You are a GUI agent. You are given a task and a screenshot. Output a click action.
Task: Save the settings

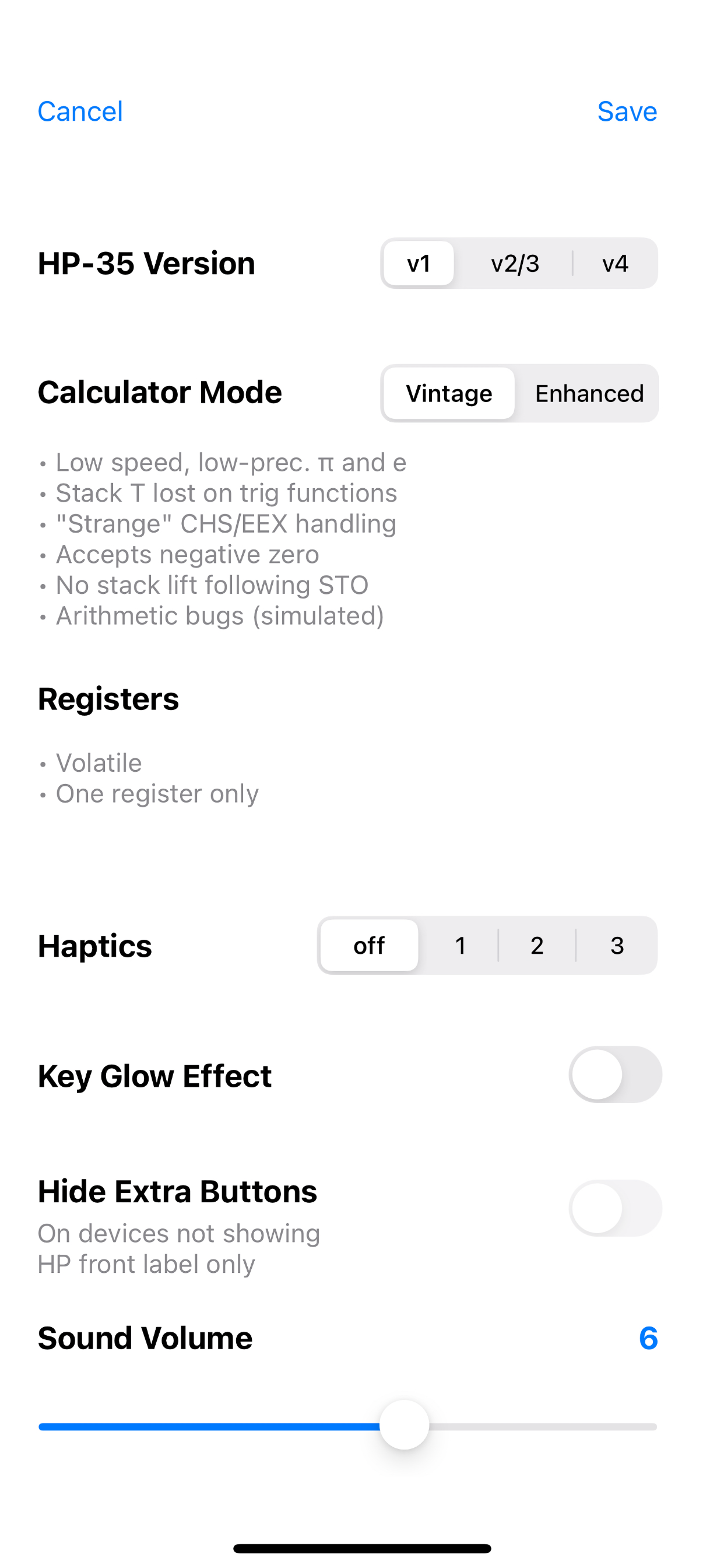(627, 111)
